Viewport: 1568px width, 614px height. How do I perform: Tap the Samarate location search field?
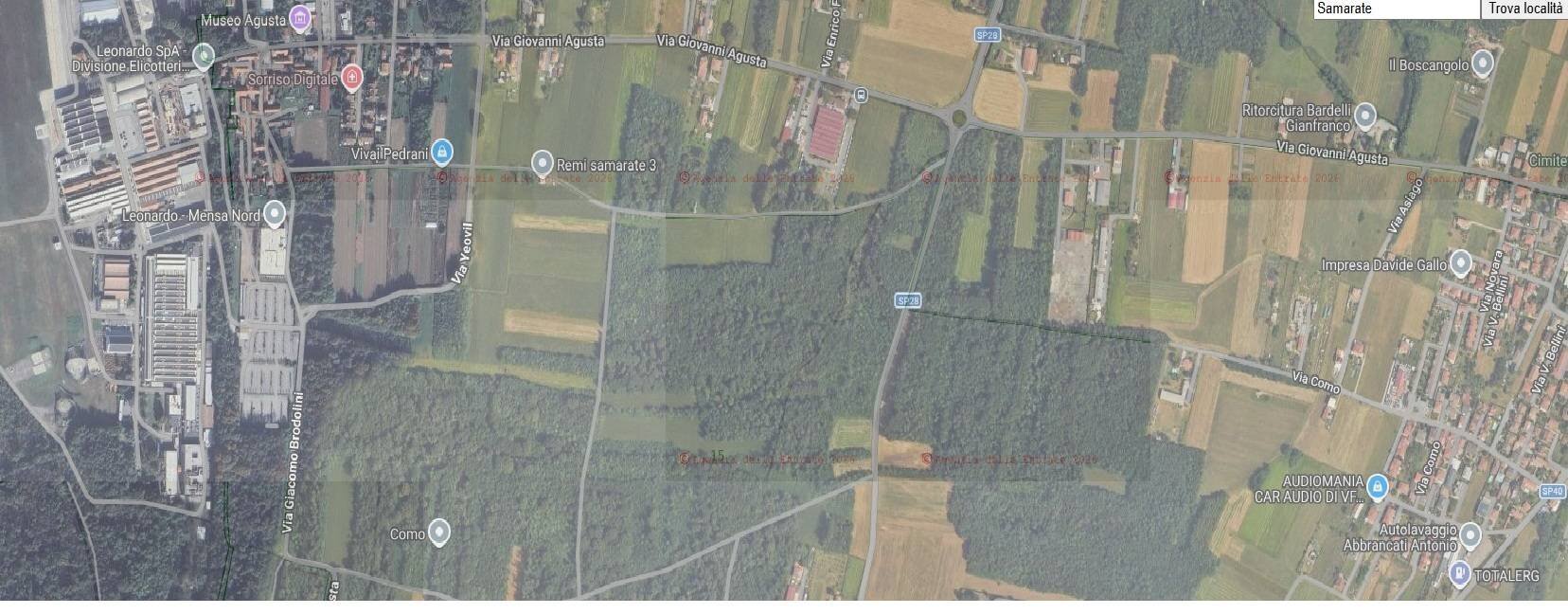(x=1397, y=9)
